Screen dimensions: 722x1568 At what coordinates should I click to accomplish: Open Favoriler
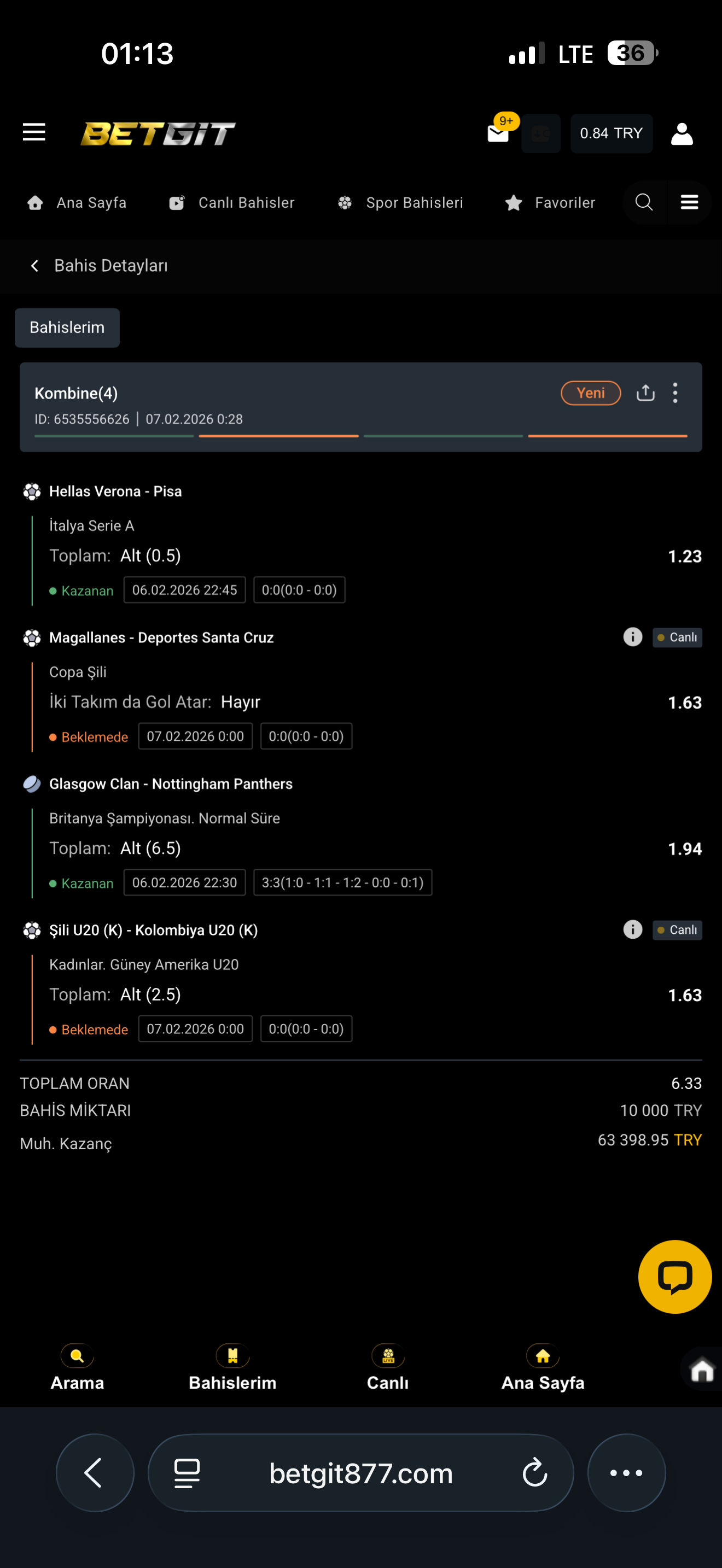tap(550, 203)
